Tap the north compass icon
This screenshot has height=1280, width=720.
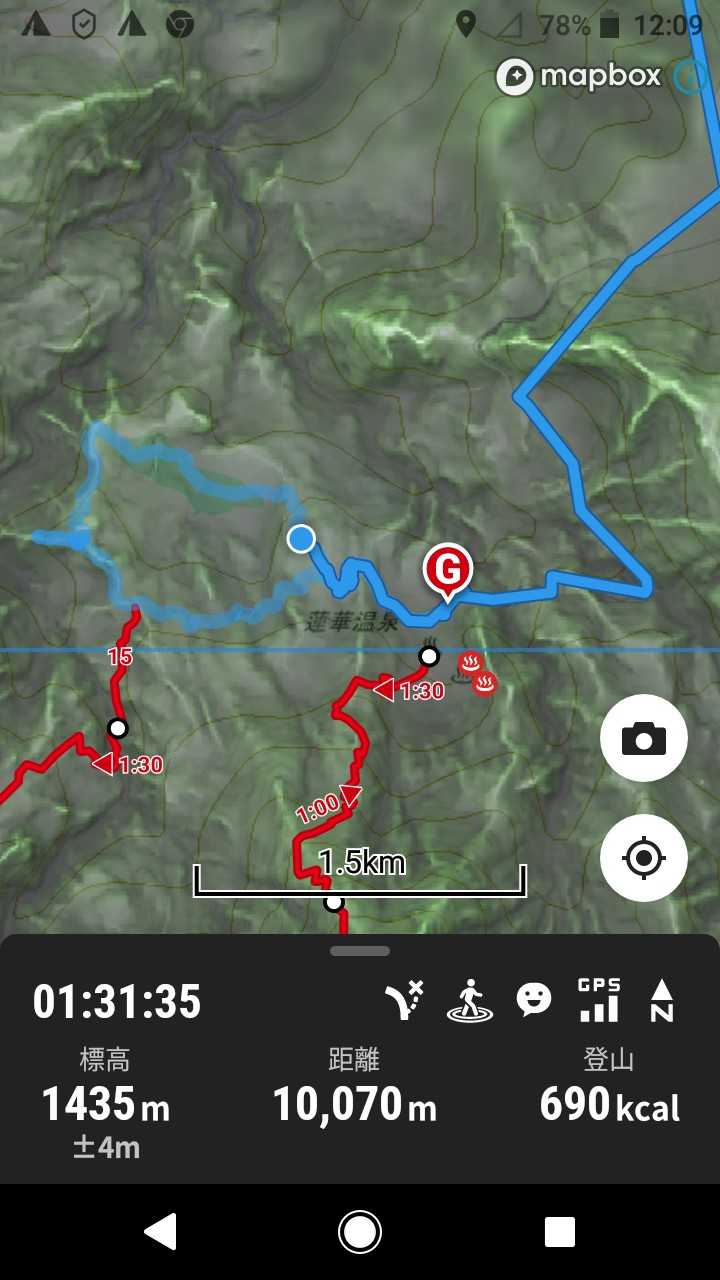point(661,1000)
